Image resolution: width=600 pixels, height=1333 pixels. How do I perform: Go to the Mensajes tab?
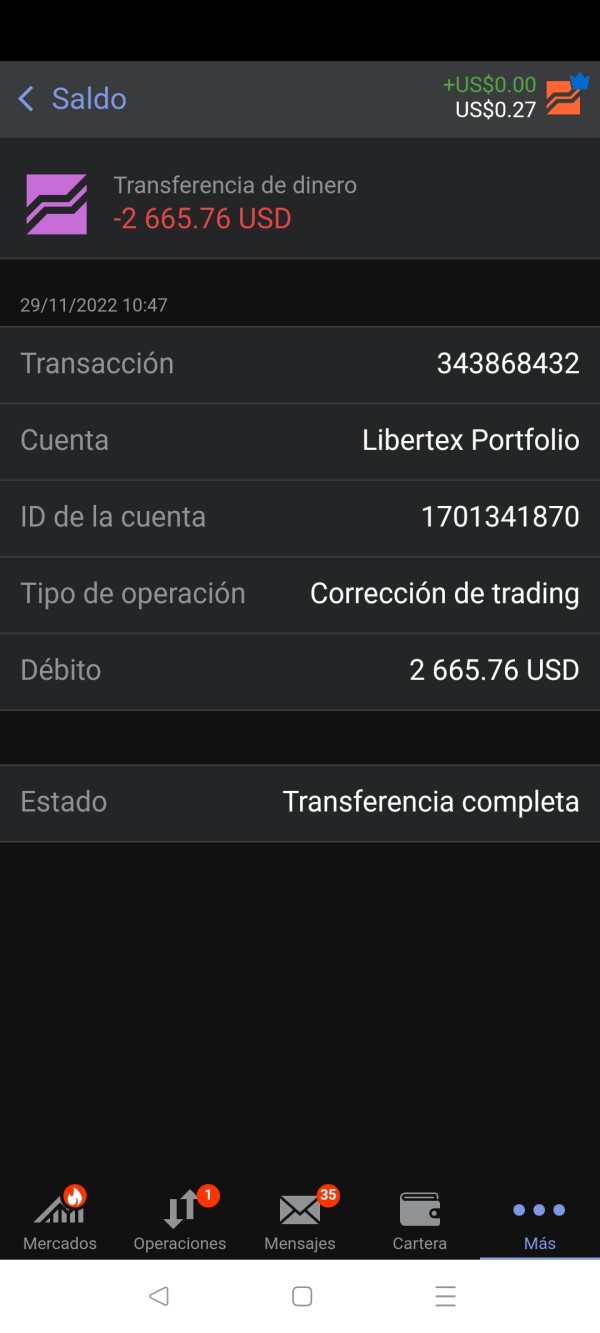(300, 1220)
